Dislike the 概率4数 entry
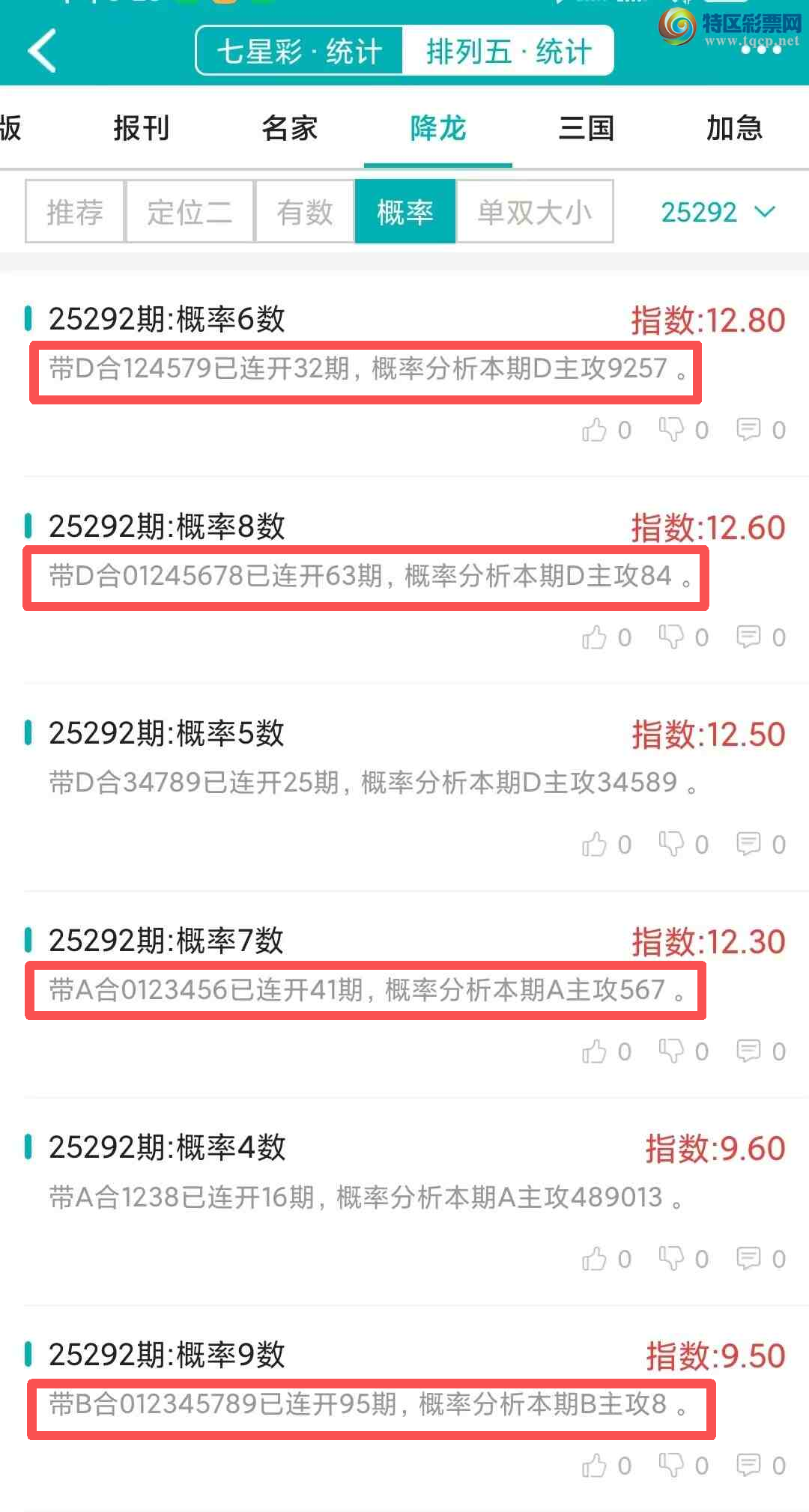This screenshot has width=809, height=1512. (672, 1258)
